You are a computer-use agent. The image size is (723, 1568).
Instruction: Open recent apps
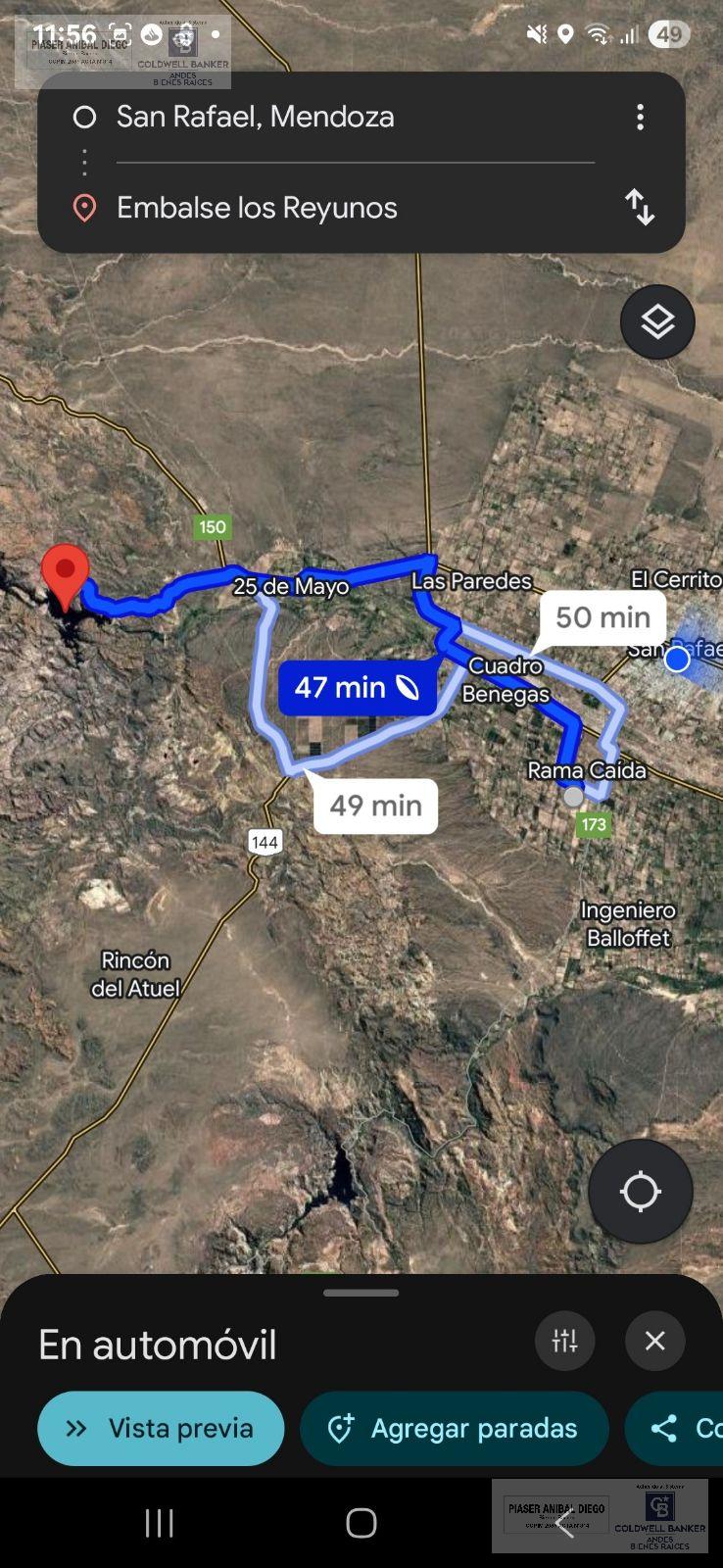(159, 1523)
